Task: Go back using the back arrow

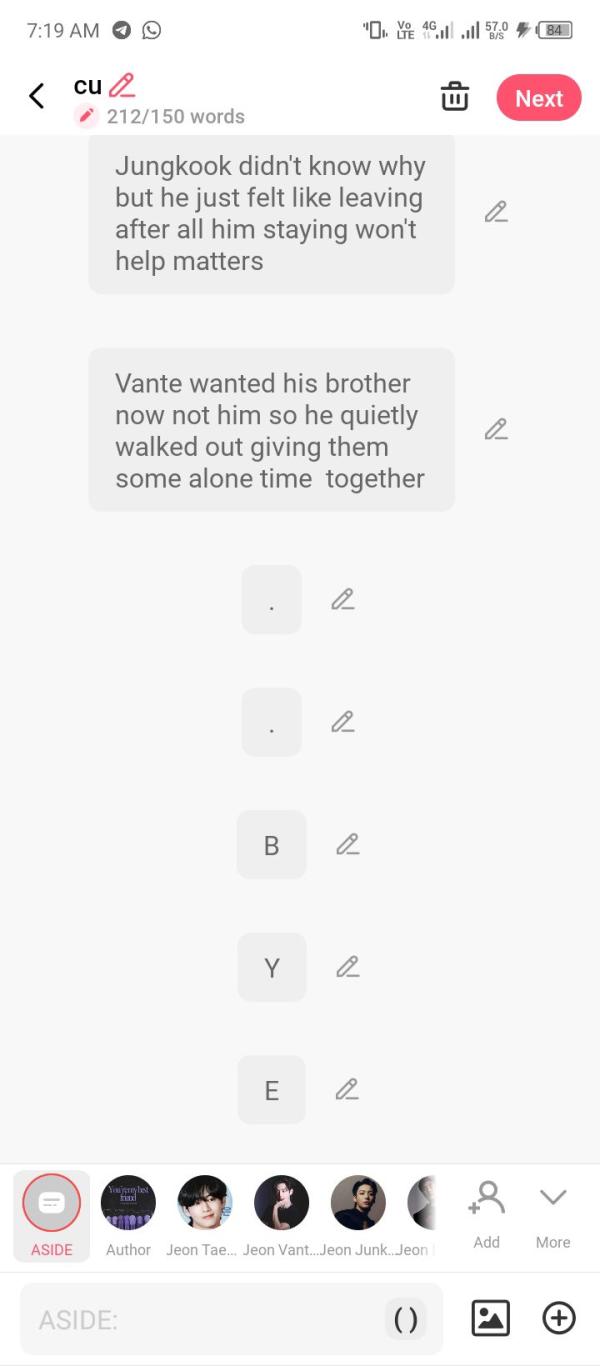Action: (x=37, y=96)
